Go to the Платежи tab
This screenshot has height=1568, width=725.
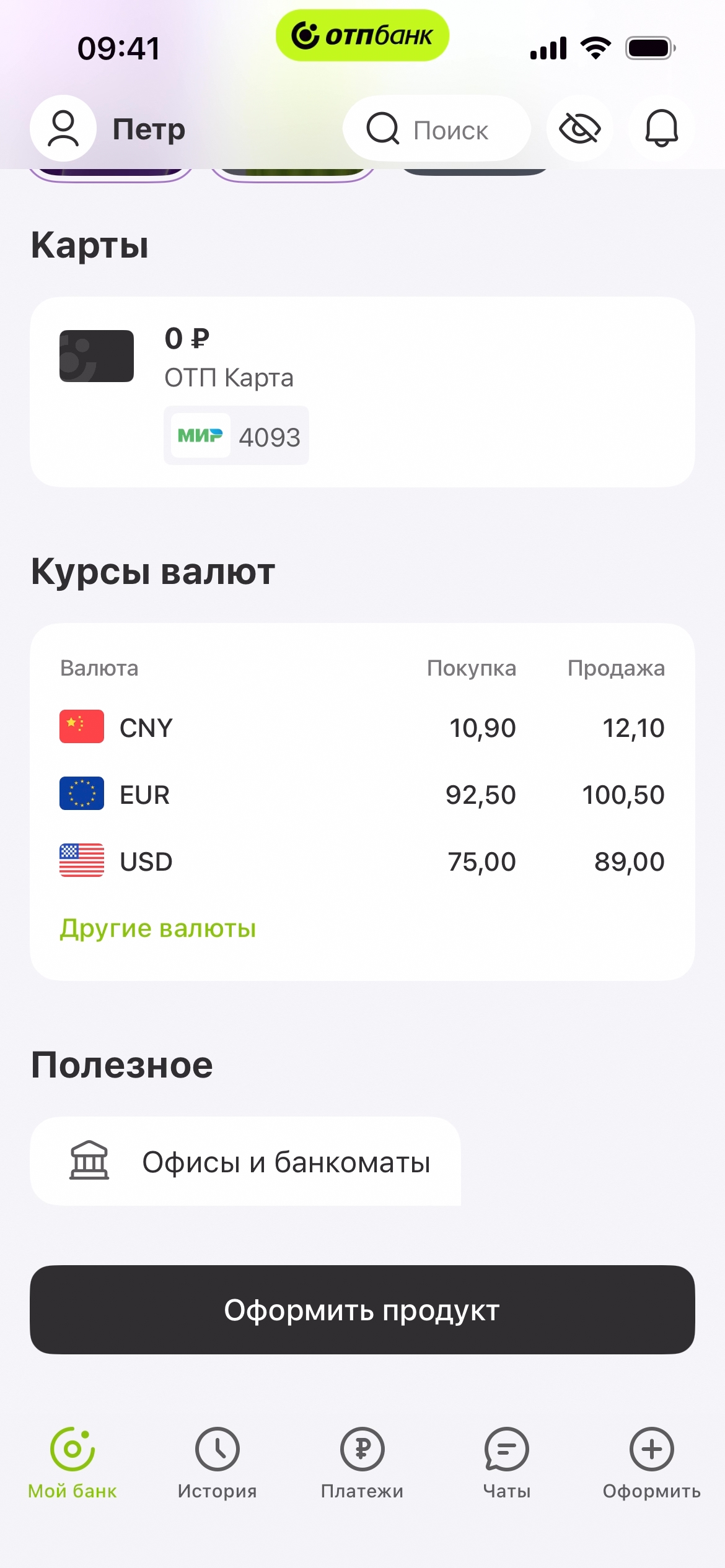362,1463
